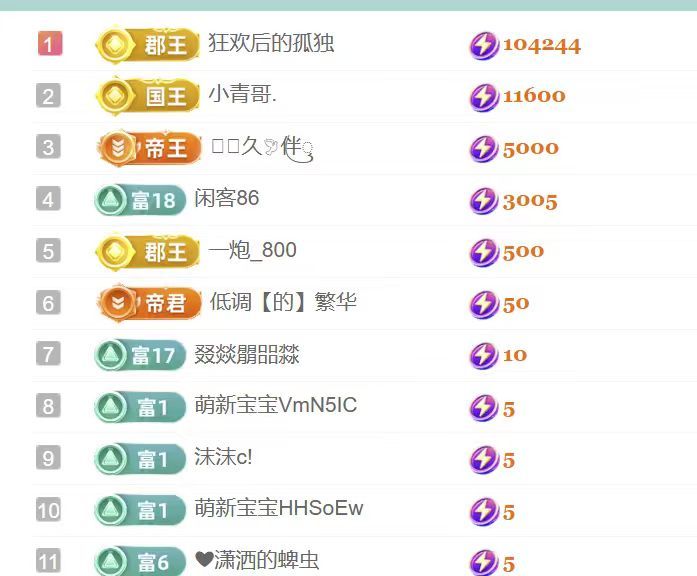Tap the row for ♥潇洒的蝗虫
The width and height of the screenshot is (697, 576).
[257, 561]
